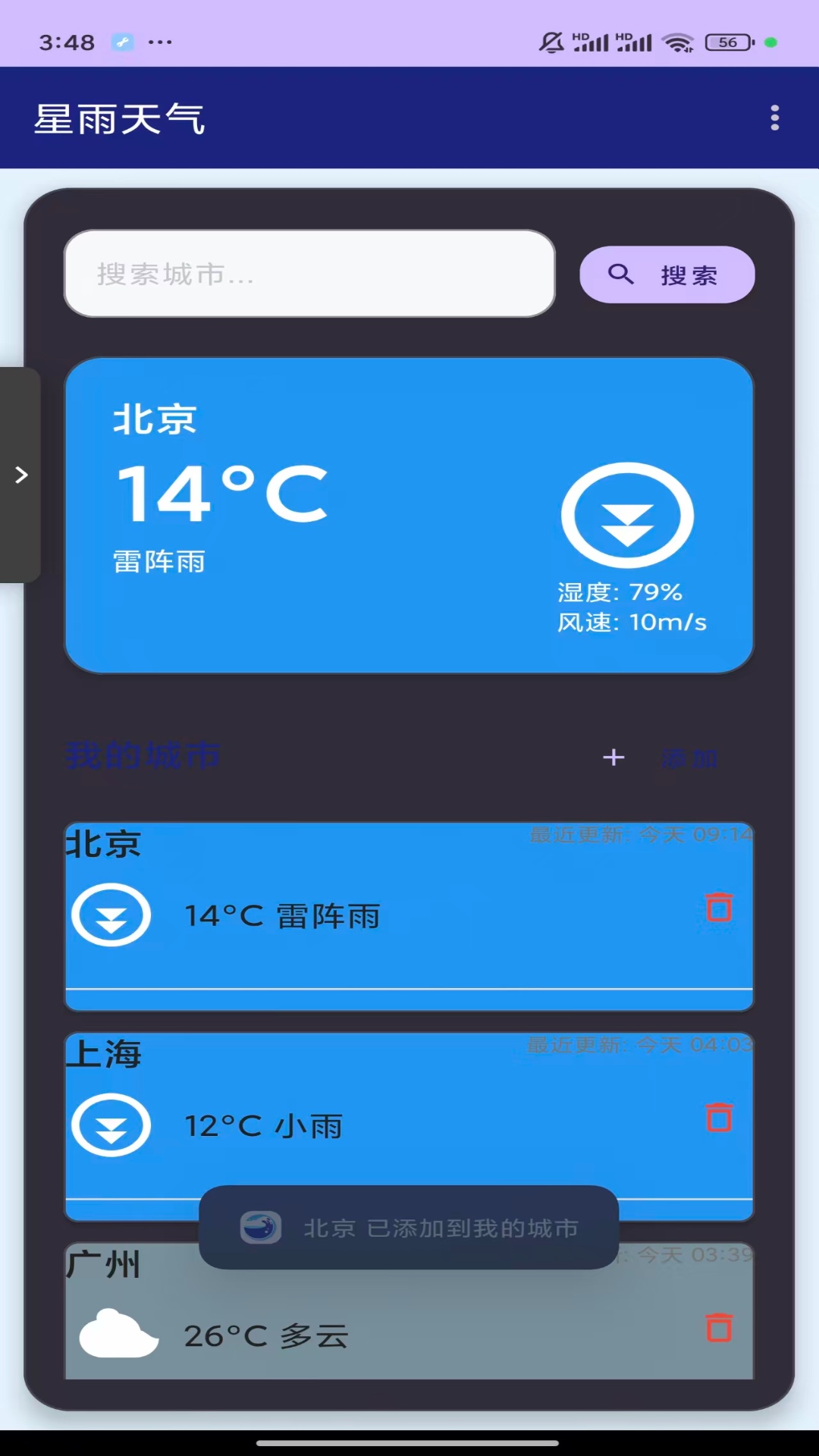Tap the rain icon beside 上海
The image size is (819, 1456).
click(x=110, y=1127)
